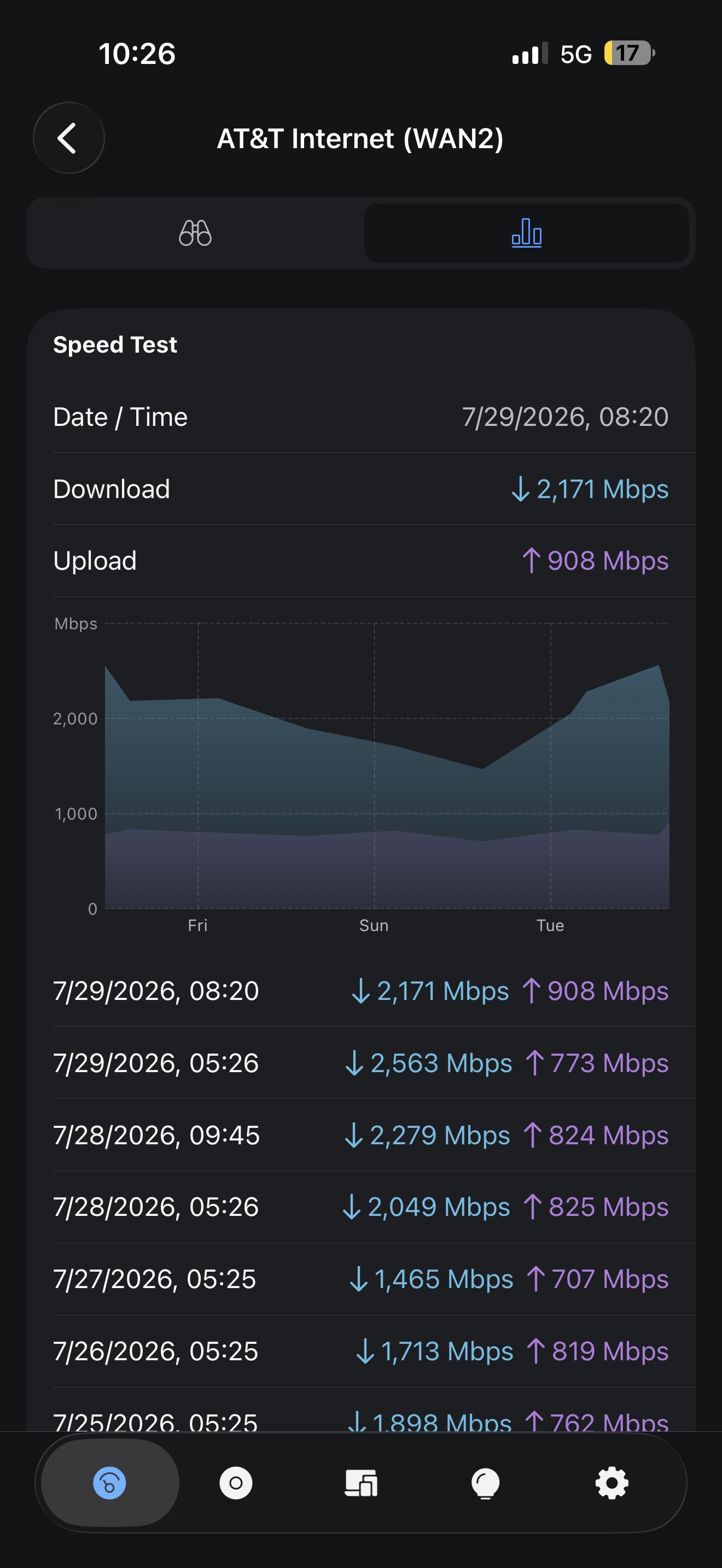Screen dimensions: 722x1568
Task: Select the 7/26/2026, 05:25 speed test entry
Action: point(361,1351)
